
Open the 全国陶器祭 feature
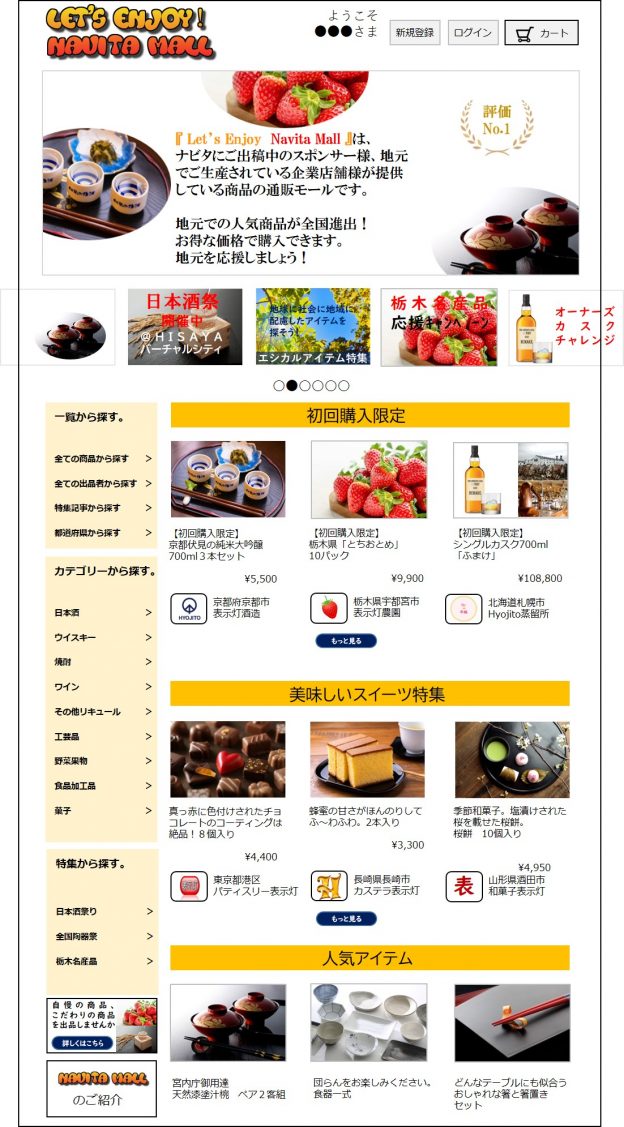tap(101, 936)
